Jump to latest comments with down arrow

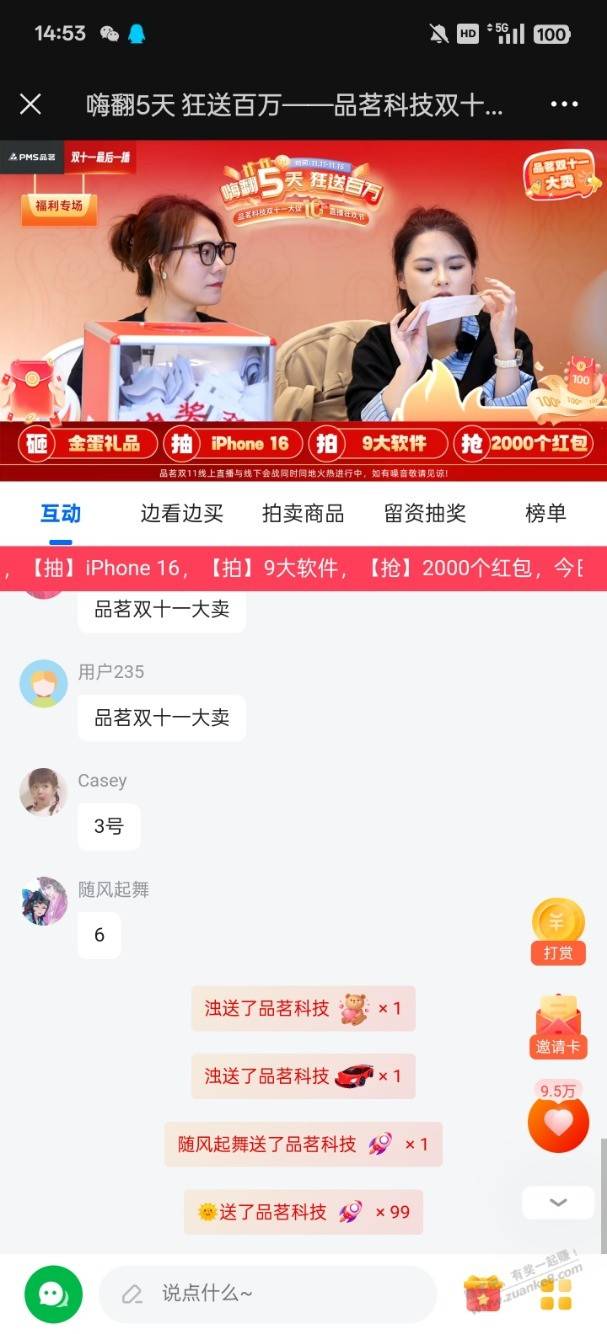point(558,1202)
